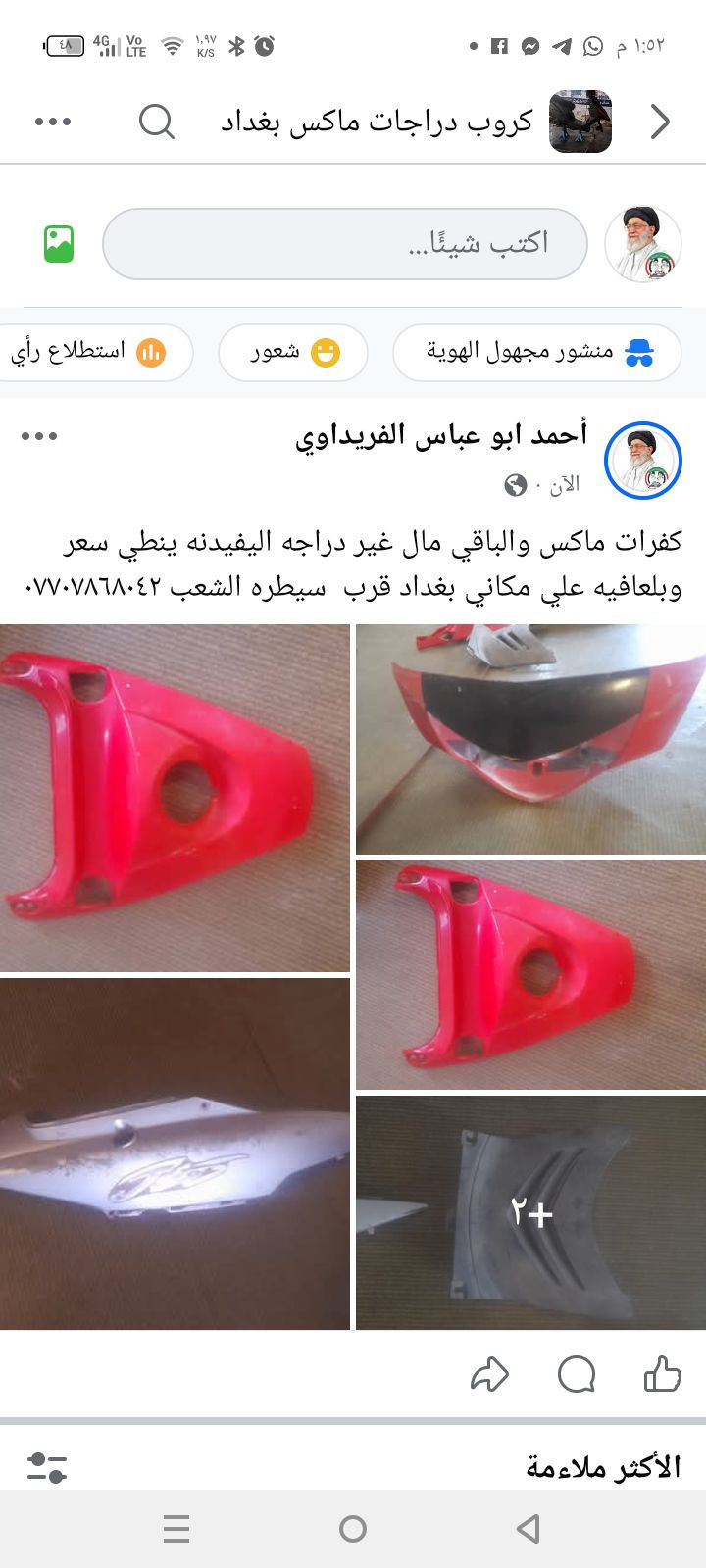
Task: Add a photo via the green image icon
Action: 59,244
